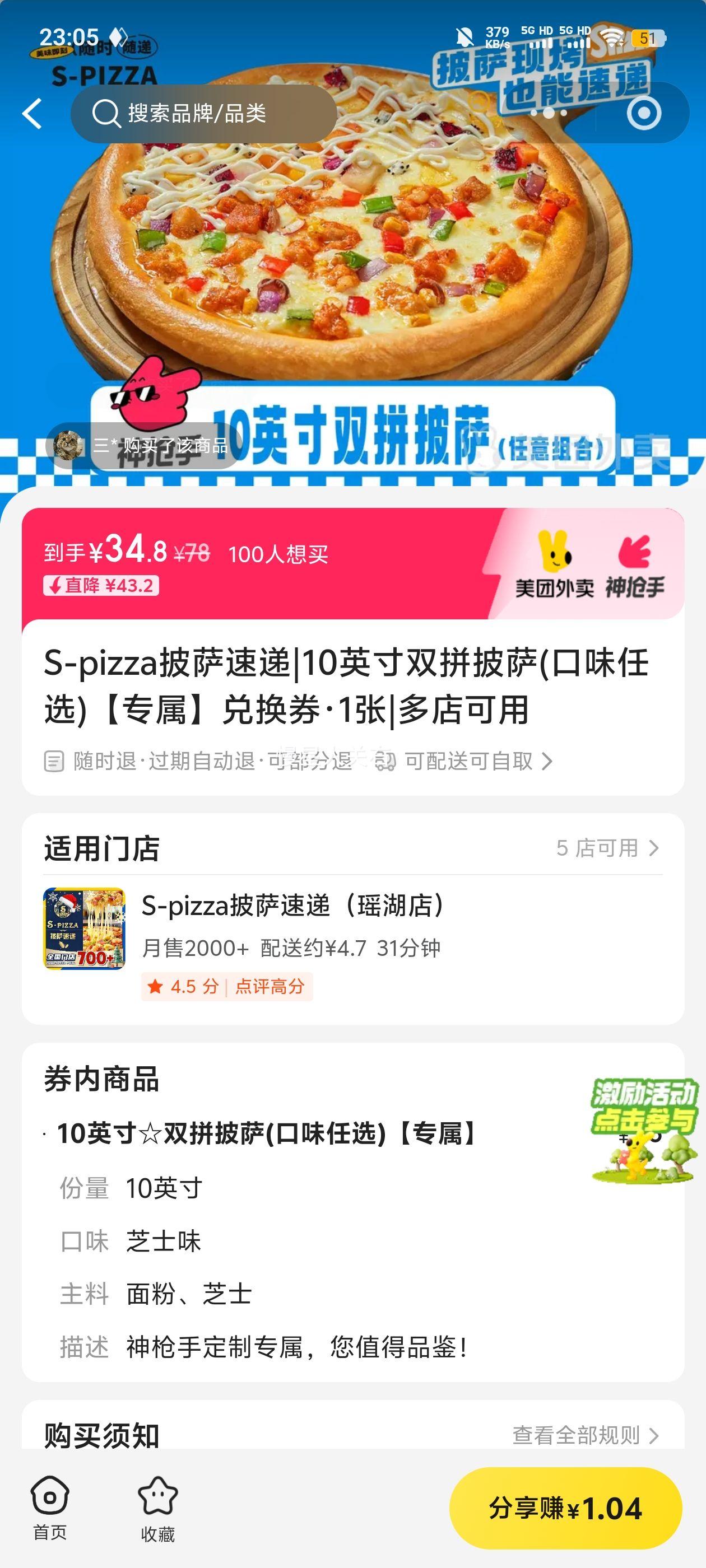This screenshot has width=706, height=1568.
Task: Tap the refund policy note icon beside 随时退
Action: pos(55,761)
